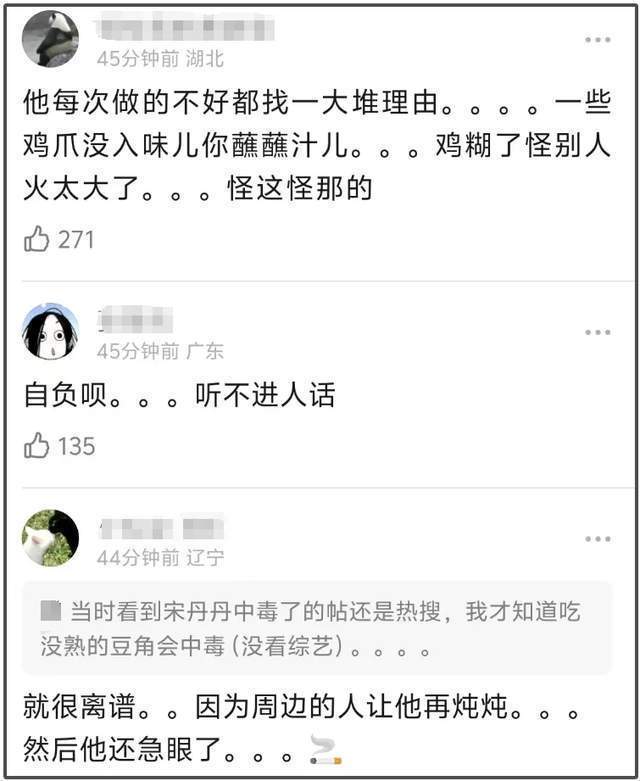View the 广东 commenter's profile avatar
This screenshot has height=781, width=640.
click(x=50, y=331)
